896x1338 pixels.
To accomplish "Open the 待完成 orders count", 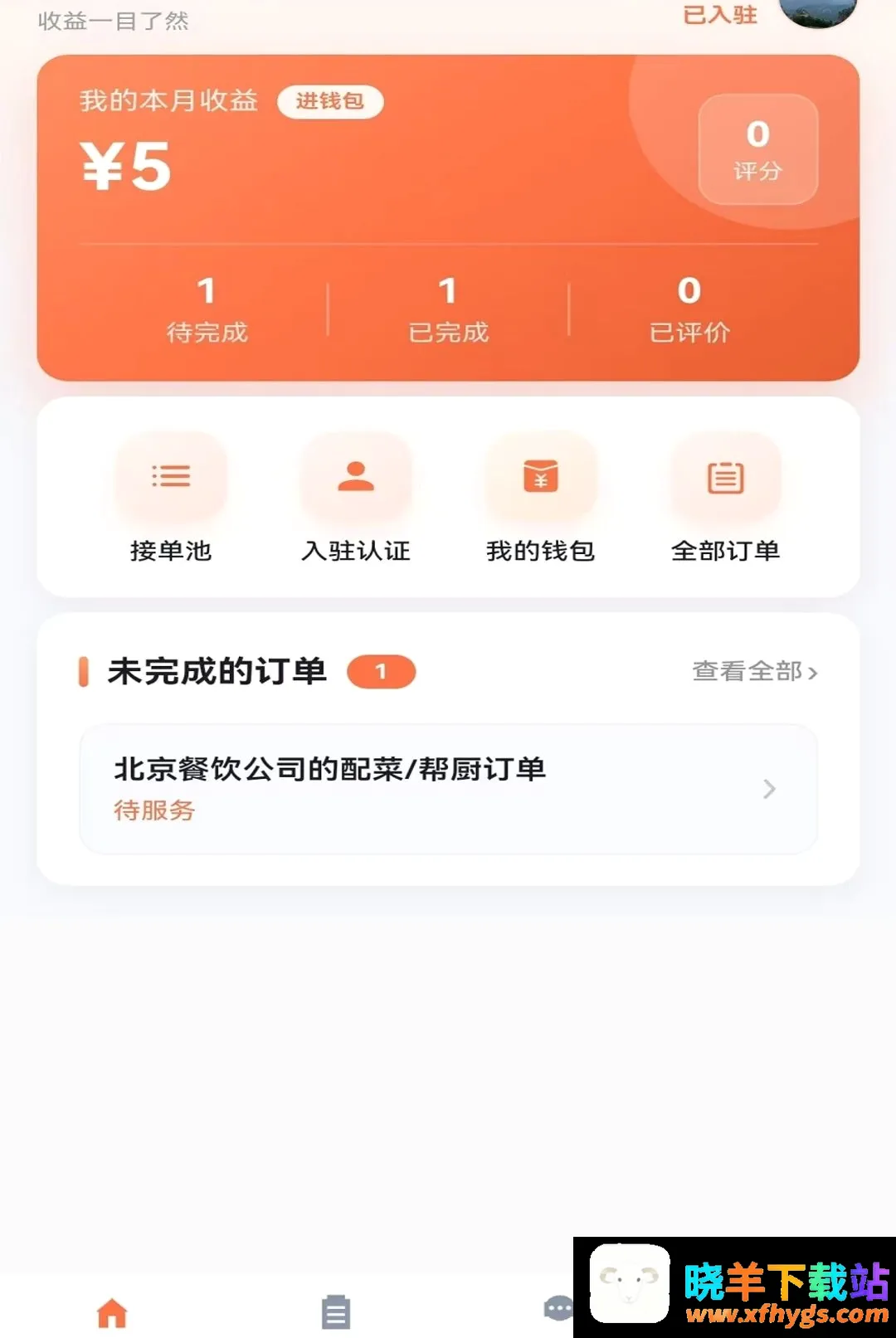I will [x=207, y=310].
